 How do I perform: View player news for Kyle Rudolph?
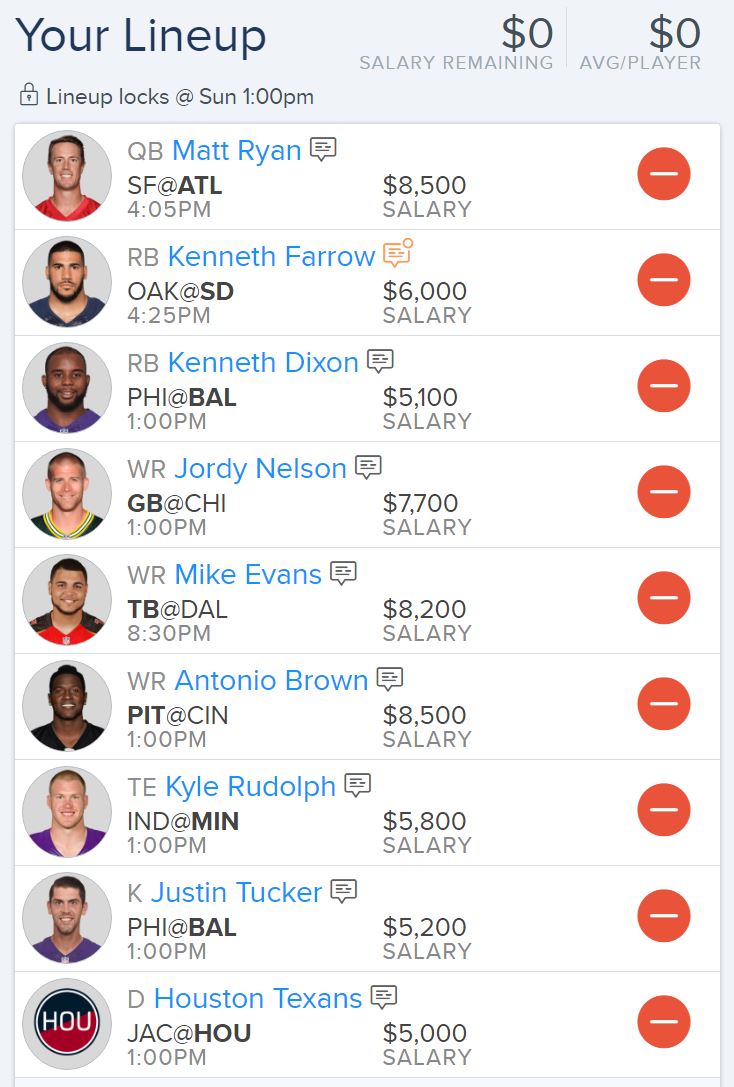pos(357,786)
